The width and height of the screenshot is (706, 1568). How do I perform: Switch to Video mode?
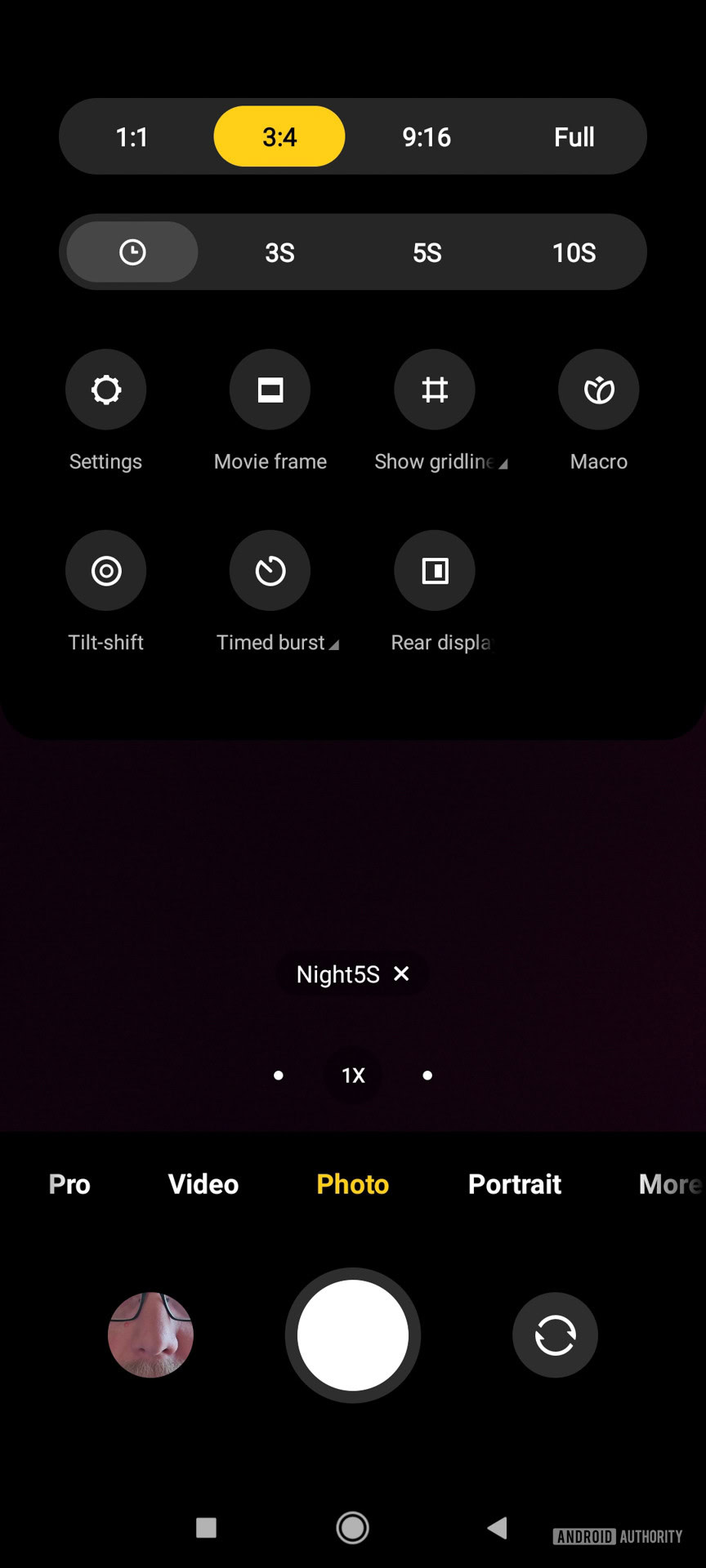click(x=203, y=1184)
